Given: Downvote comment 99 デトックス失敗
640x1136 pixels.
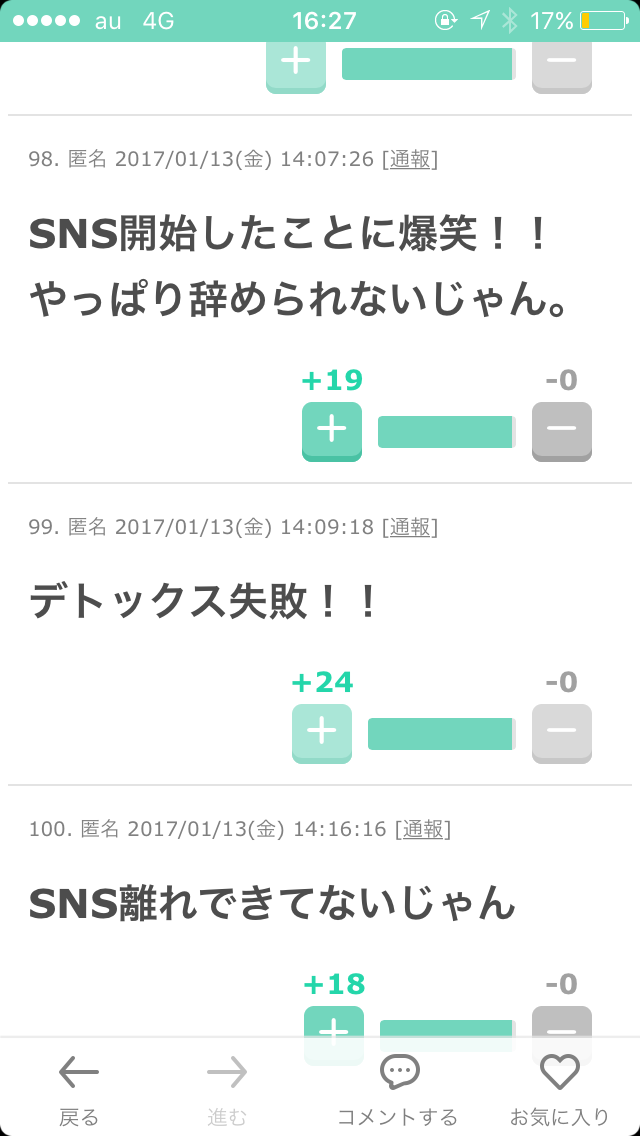Looking at the screenshot, I should (x=562, y=733).
